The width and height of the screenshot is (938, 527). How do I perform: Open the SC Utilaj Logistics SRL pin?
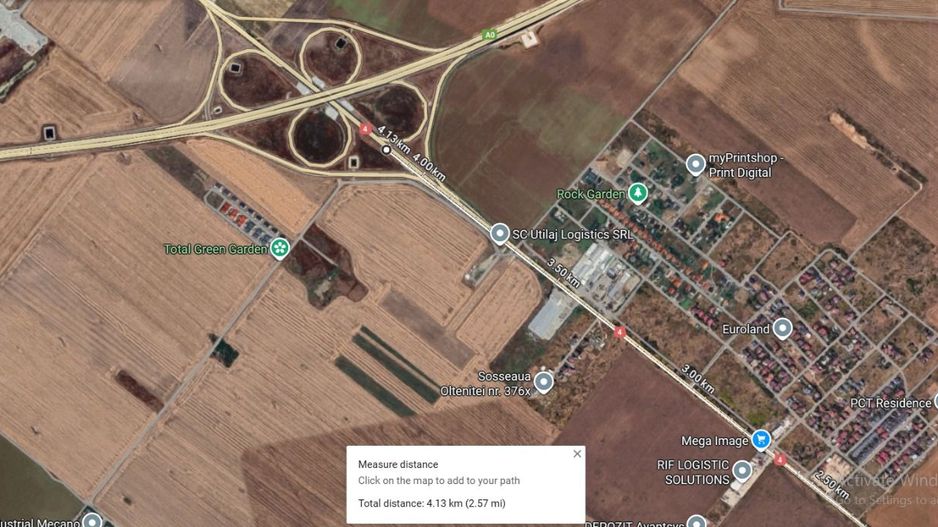(x=500, y=233)
